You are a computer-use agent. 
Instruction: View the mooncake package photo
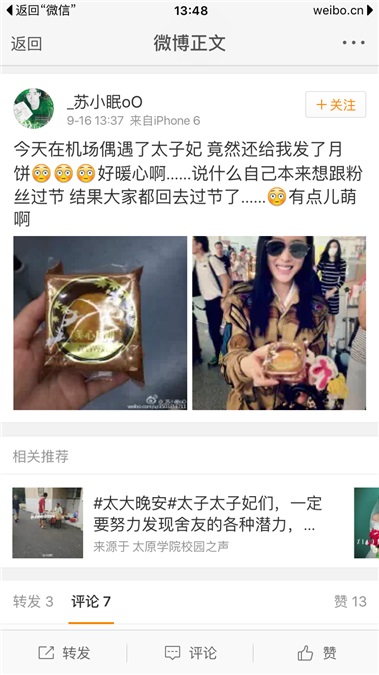pyautogui.click(x=100, y=323)
